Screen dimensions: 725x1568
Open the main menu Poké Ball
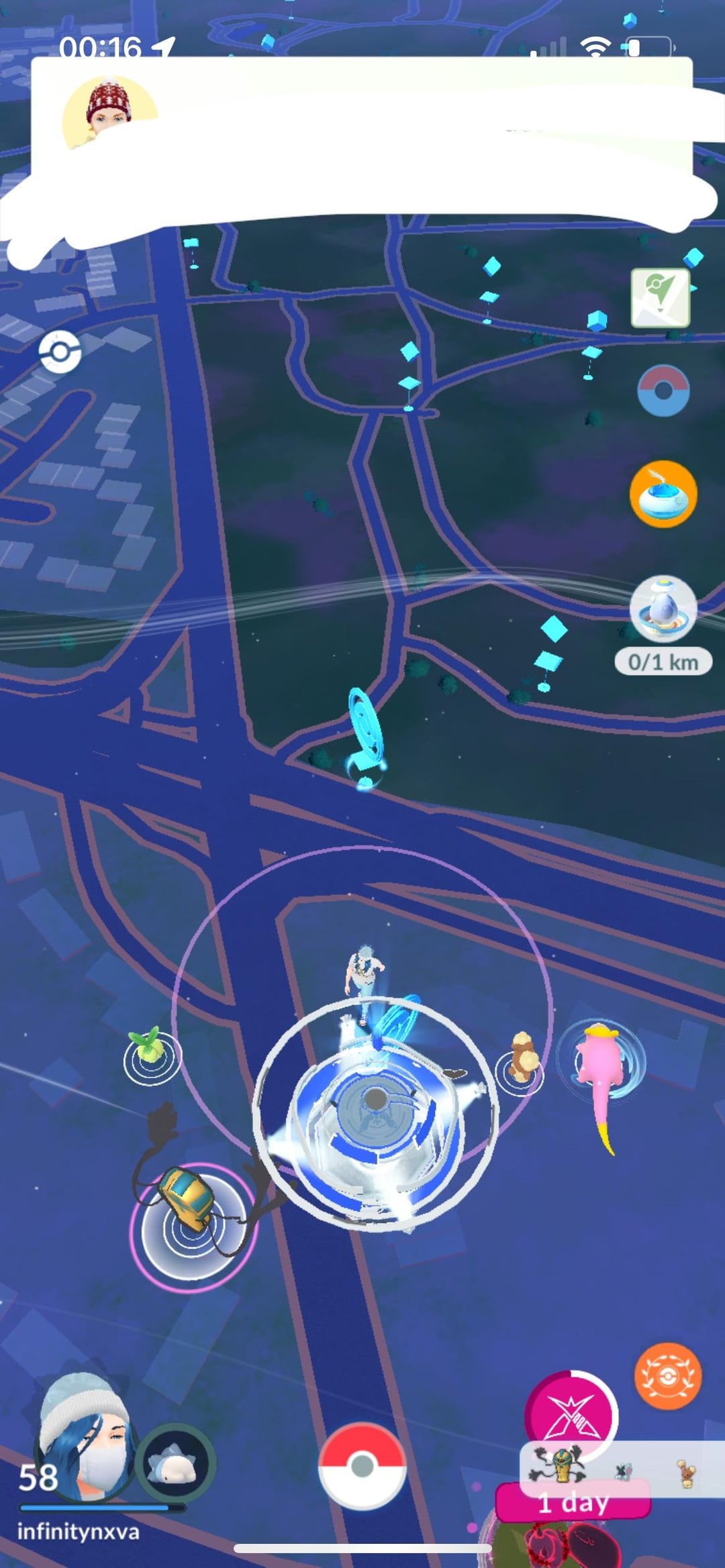(x=362, y=1466)
